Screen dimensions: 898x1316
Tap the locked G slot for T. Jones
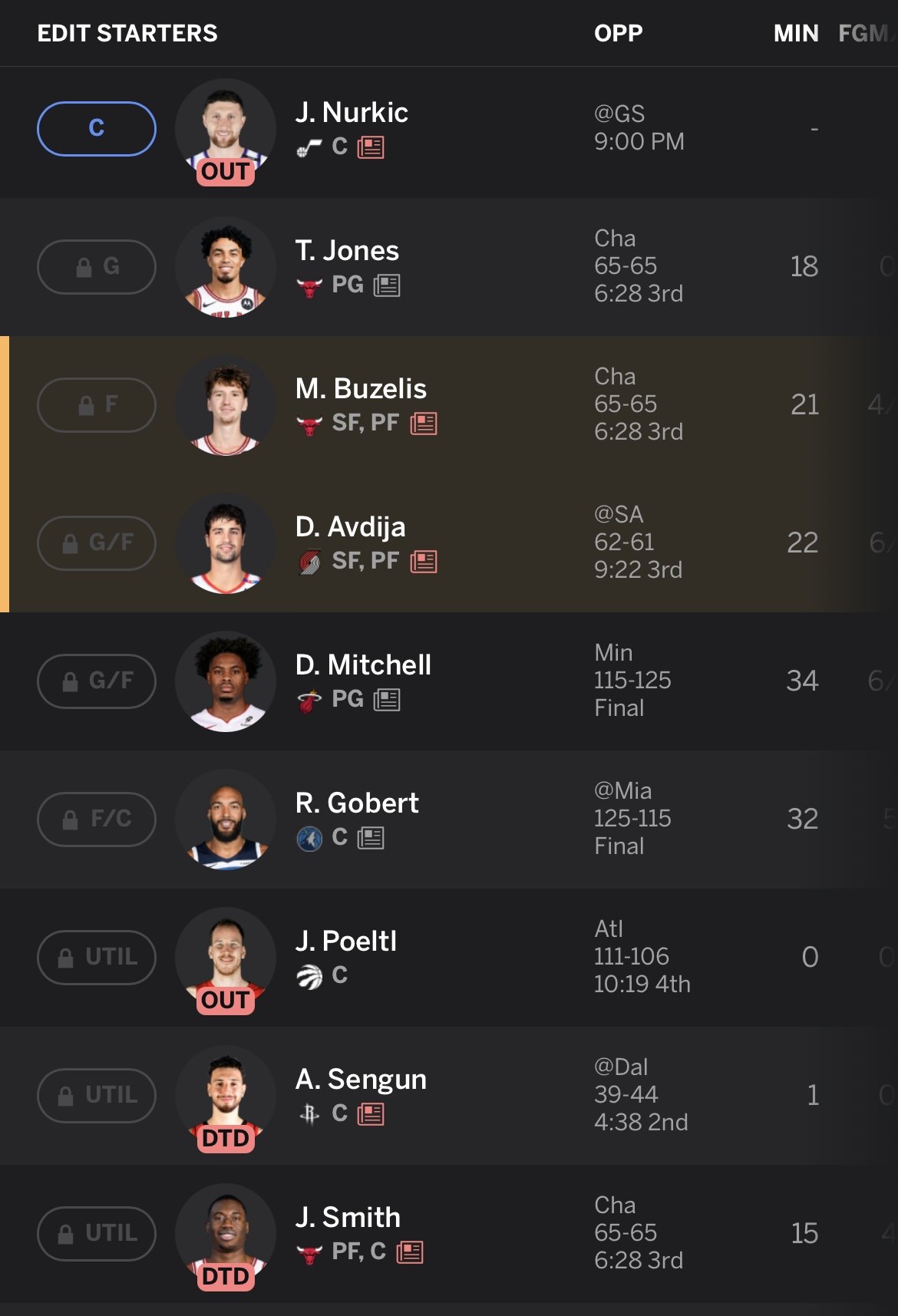point(97,267)
